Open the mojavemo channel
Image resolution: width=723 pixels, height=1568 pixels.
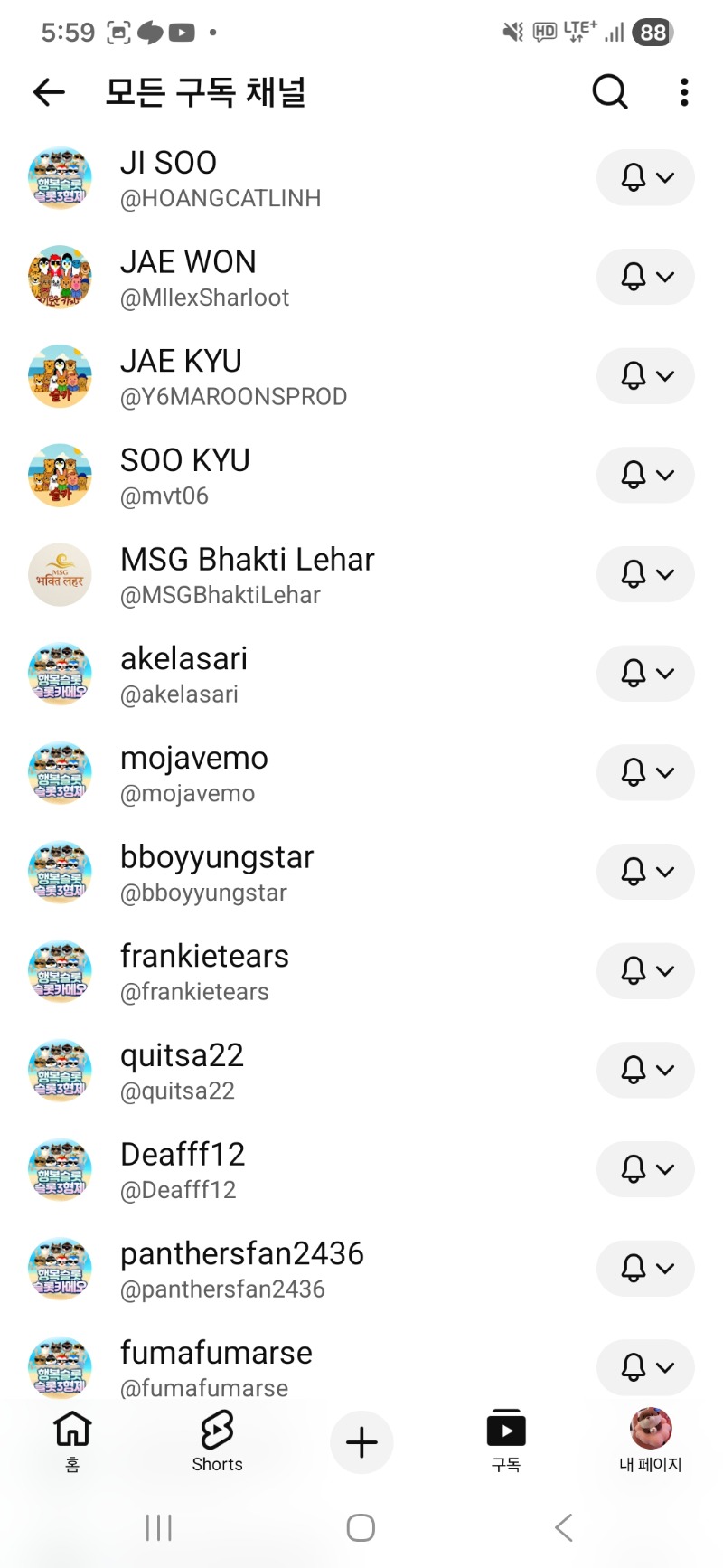click(x=298, y=773)
